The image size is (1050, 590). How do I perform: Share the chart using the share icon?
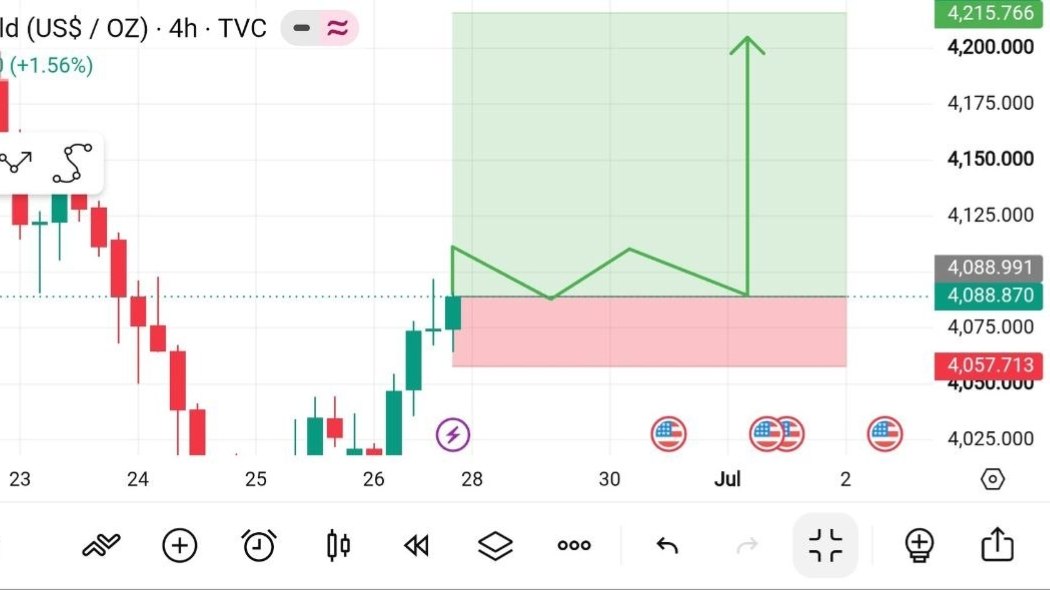pos(998,544)
